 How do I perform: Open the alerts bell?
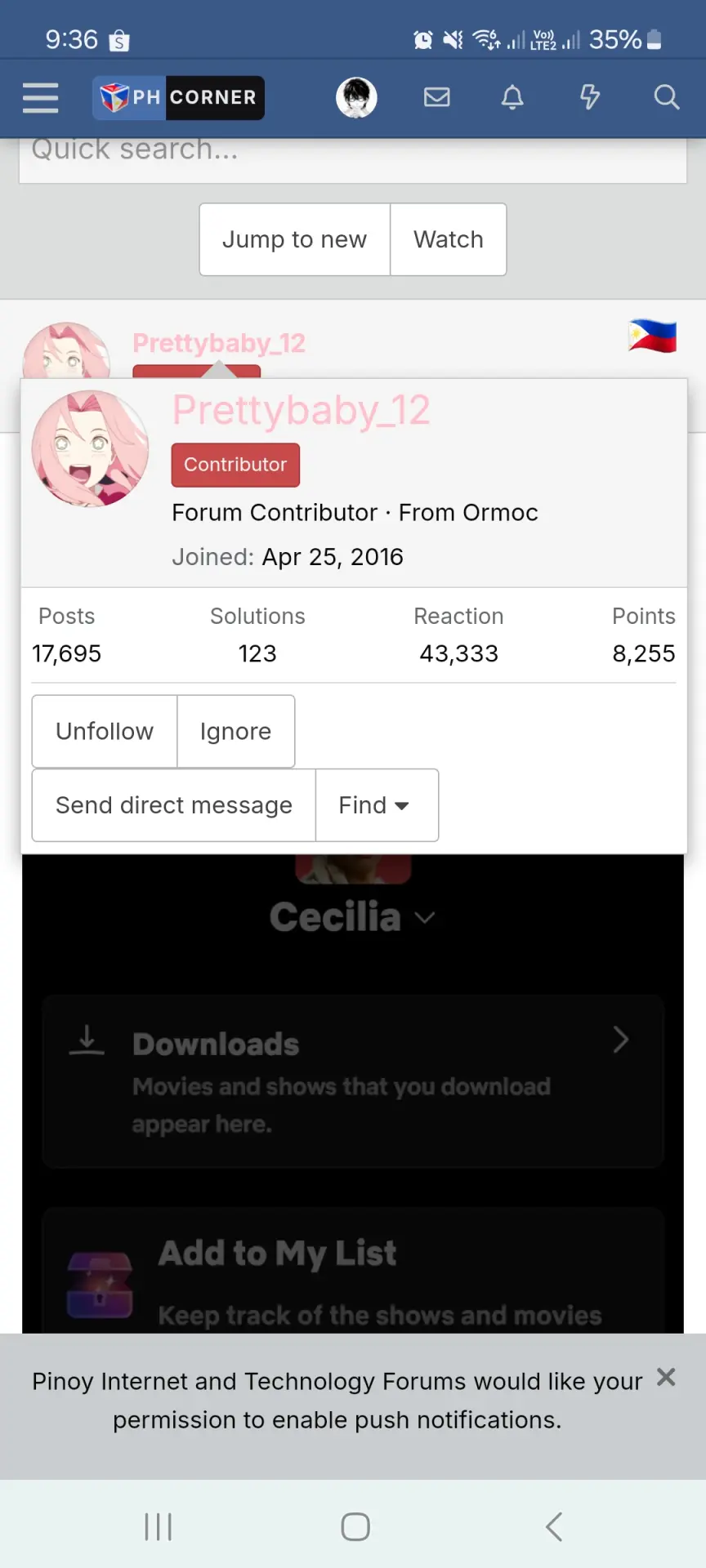(x=512, y=97)
